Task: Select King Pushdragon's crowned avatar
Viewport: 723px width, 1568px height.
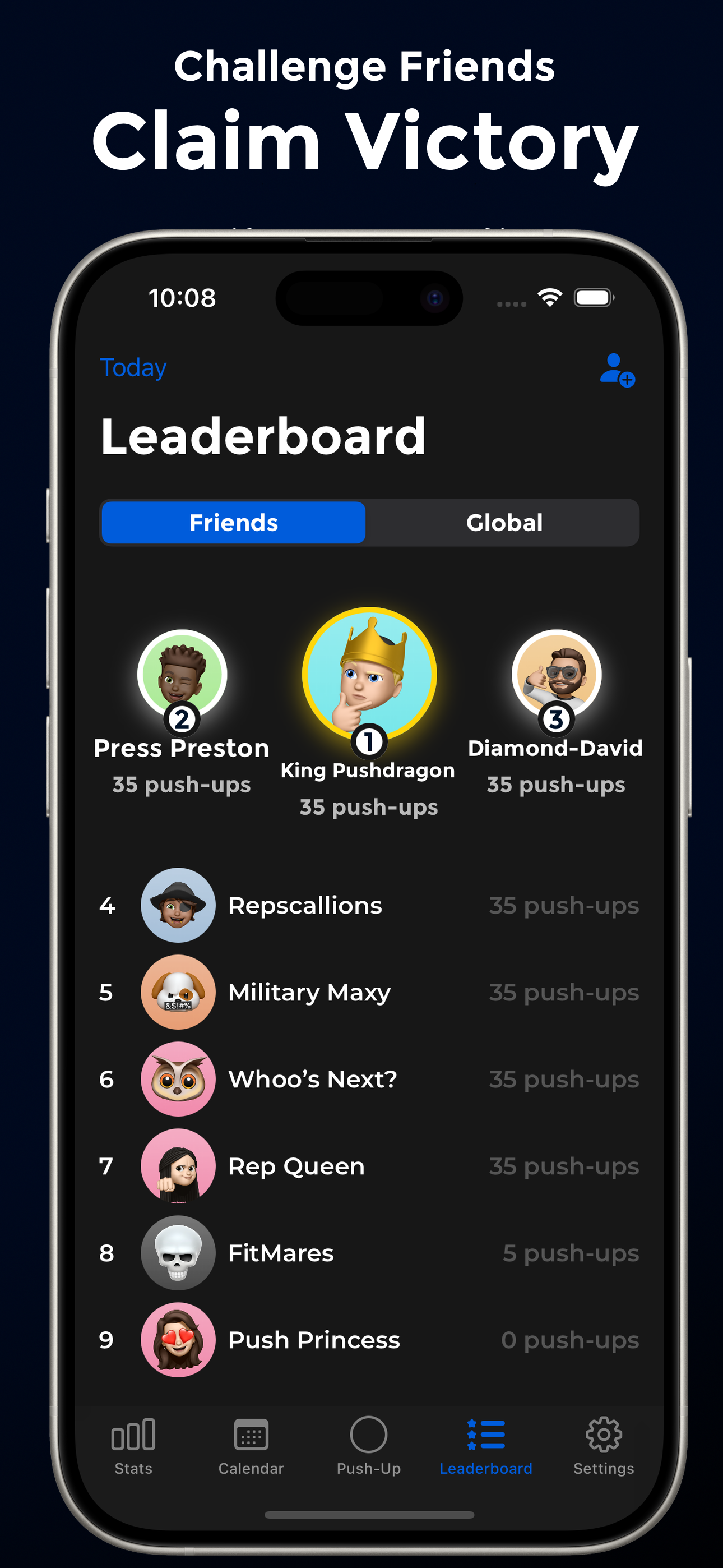Action: [x=369, y=673]
